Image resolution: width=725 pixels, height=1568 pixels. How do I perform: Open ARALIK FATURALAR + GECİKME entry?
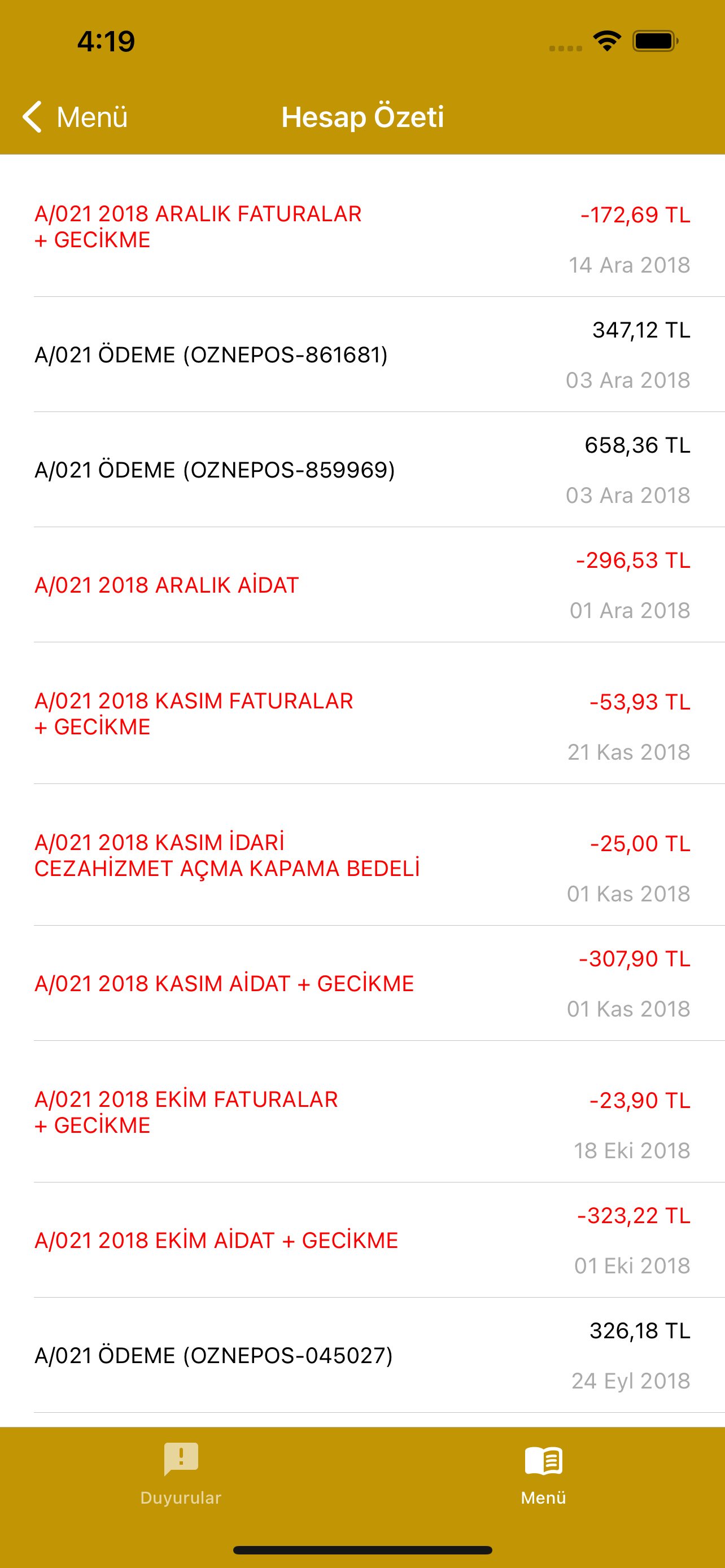tap(362, 226)
